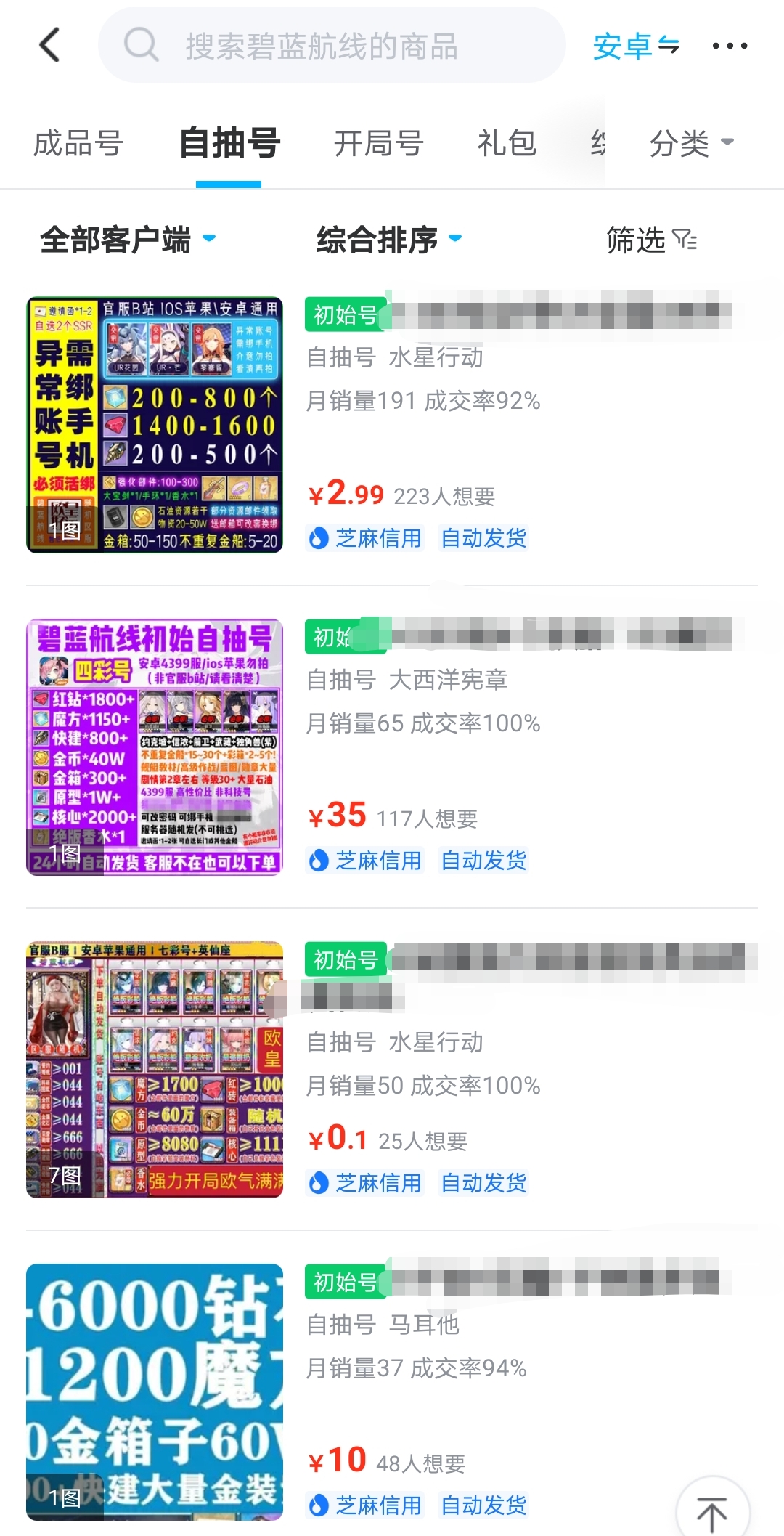Viewport: 784px width, 1536px height.
Task: Switch platform via 安卓 button
Action: pyautogui.click(x=636, y=46)
